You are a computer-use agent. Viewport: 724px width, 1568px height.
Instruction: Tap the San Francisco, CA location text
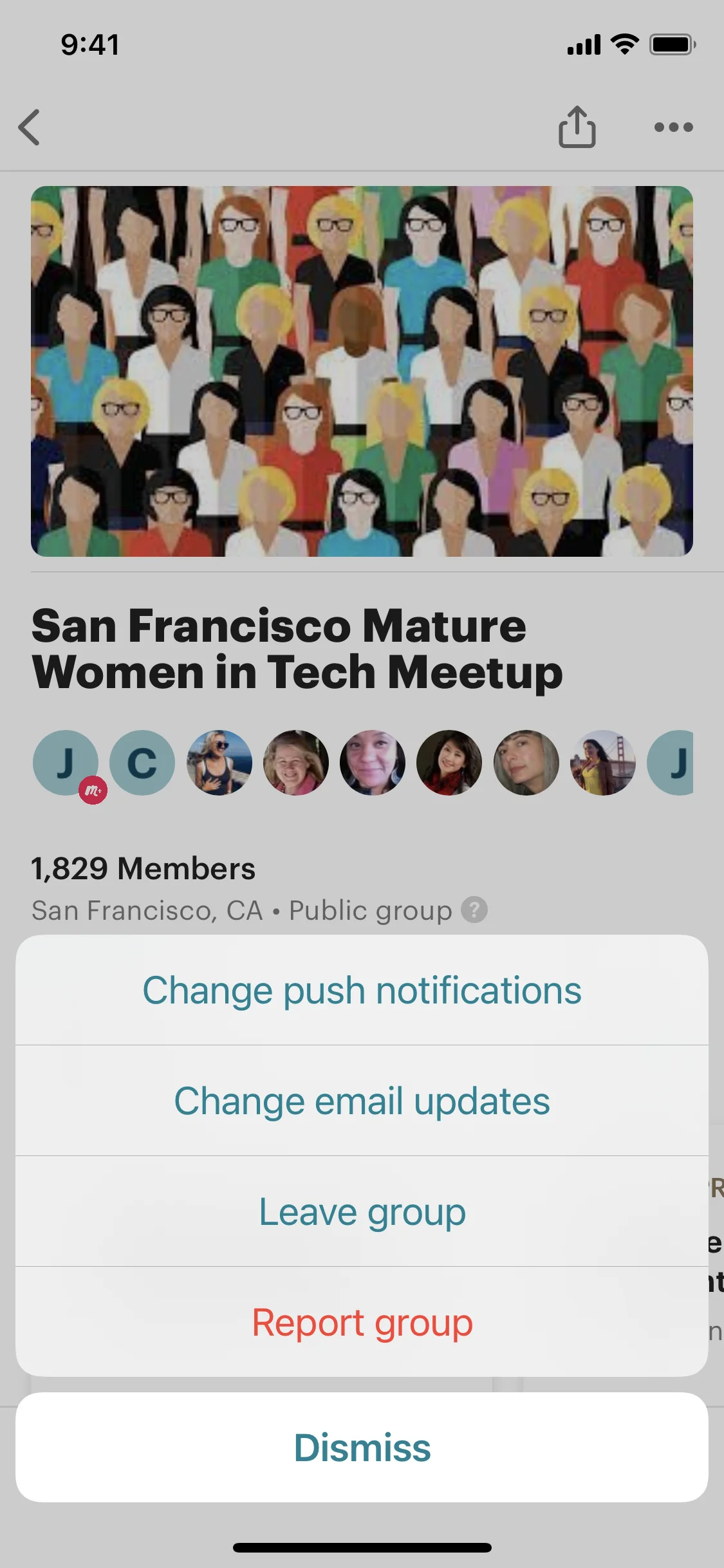click(146, 910)
